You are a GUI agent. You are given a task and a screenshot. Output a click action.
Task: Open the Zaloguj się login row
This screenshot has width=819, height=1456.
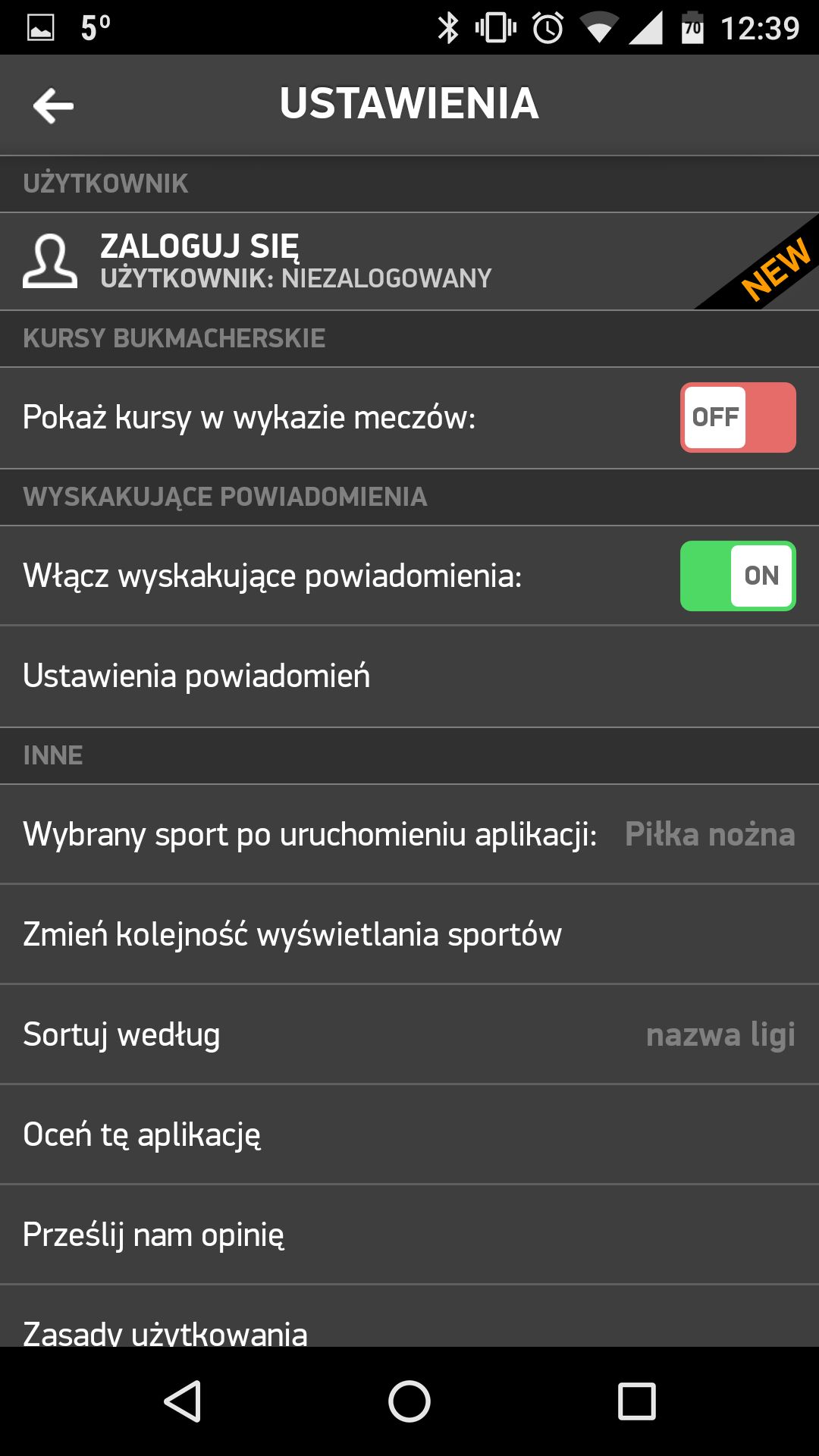(x=409, y=262)
